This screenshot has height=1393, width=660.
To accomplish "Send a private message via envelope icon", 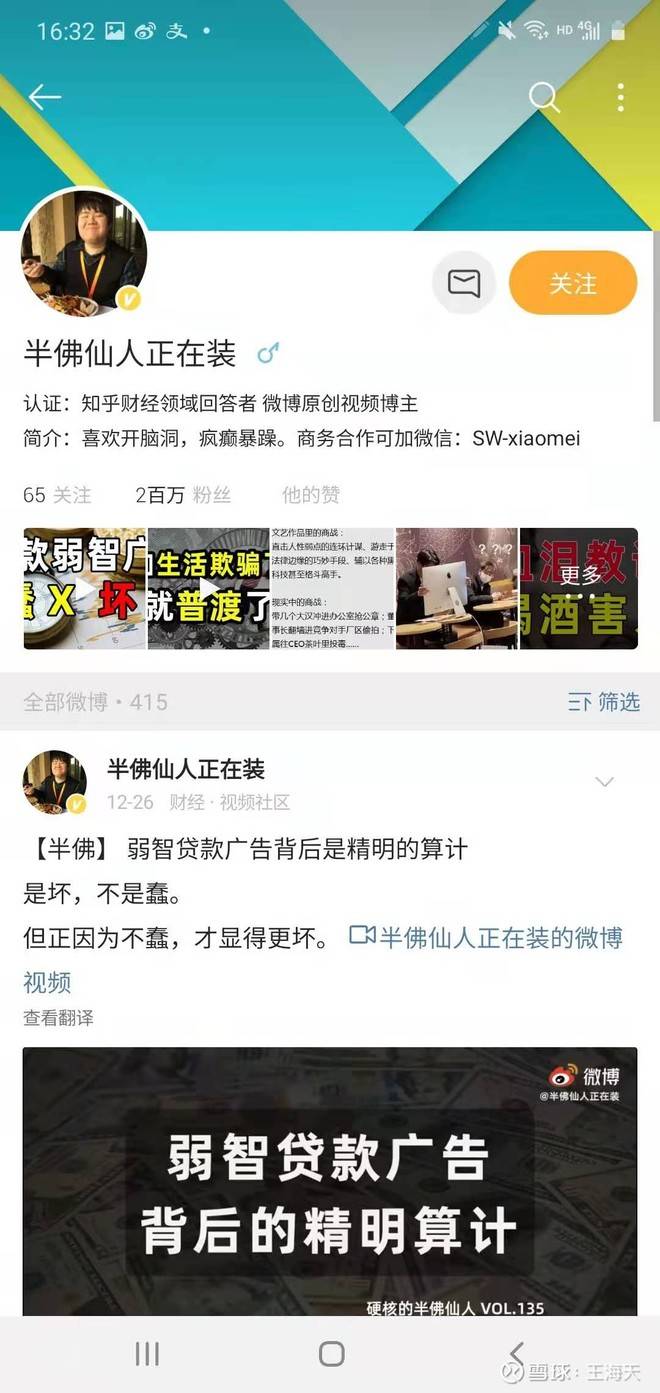I will coord(464,283).
